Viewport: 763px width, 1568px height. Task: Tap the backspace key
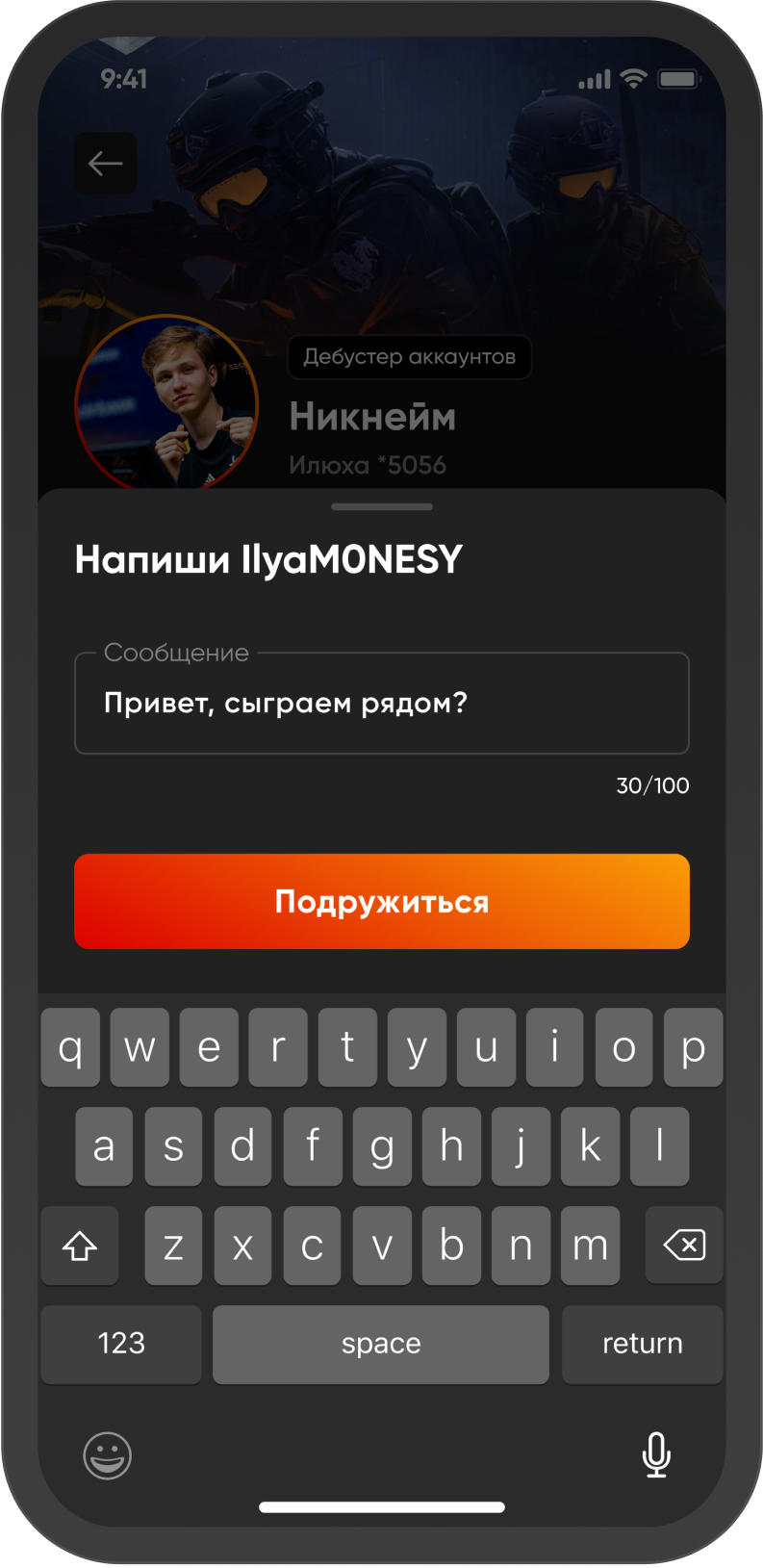[x=684, y=1245]
